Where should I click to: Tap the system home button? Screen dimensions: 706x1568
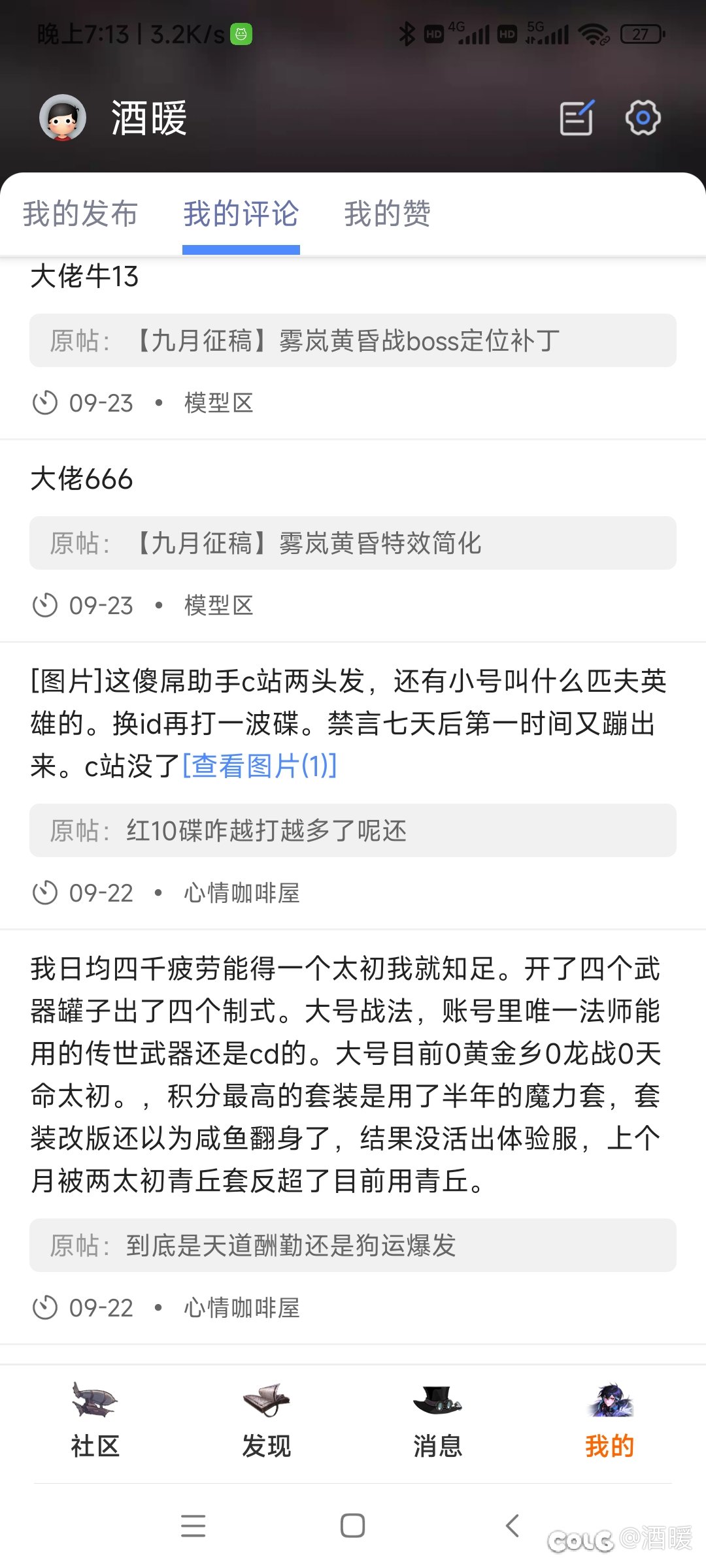pyautogui.click(x=353, y=1526)
